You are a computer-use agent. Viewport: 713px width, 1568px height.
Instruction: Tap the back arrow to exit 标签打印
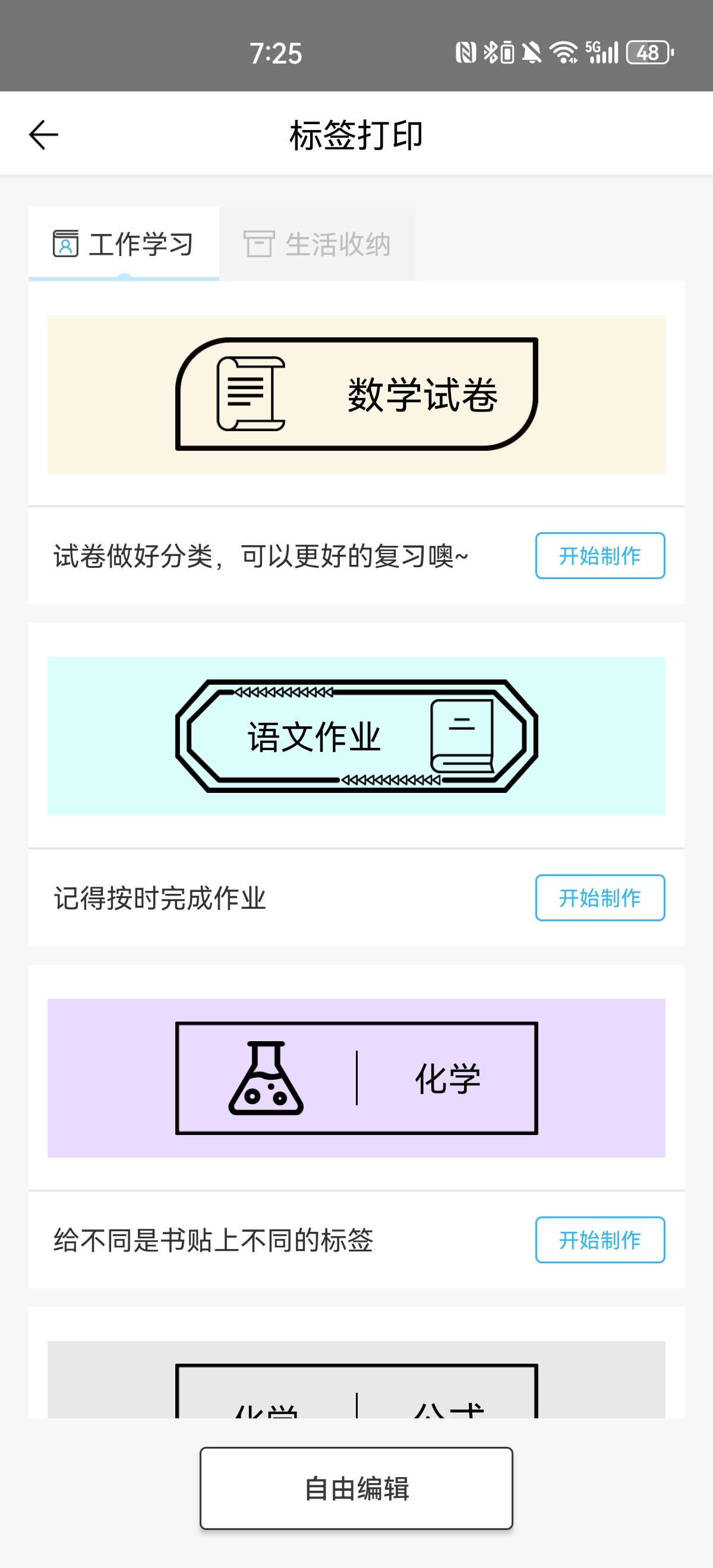43,135
